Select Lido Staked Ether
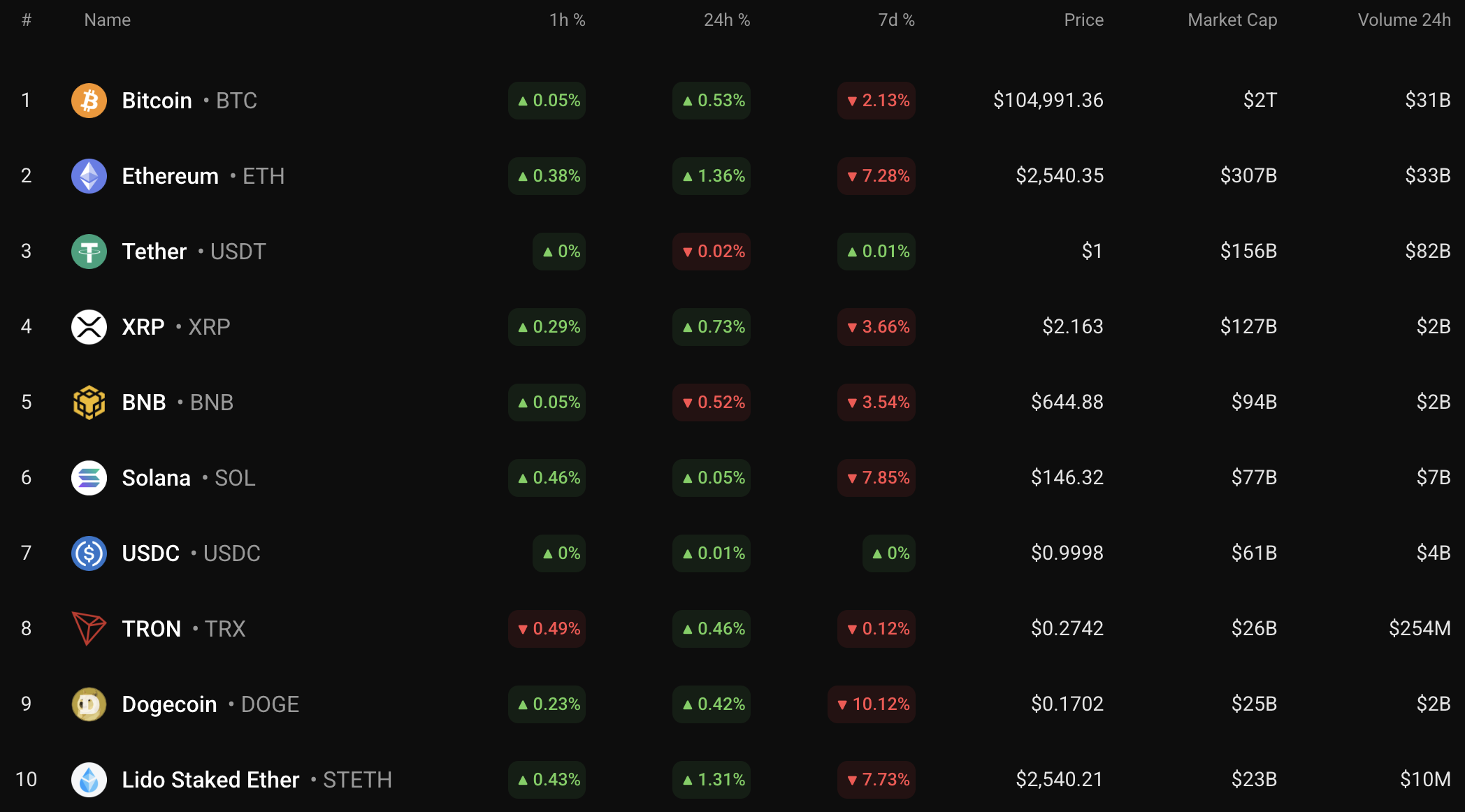The image size is (1465, 812). [x=210, y=780]
